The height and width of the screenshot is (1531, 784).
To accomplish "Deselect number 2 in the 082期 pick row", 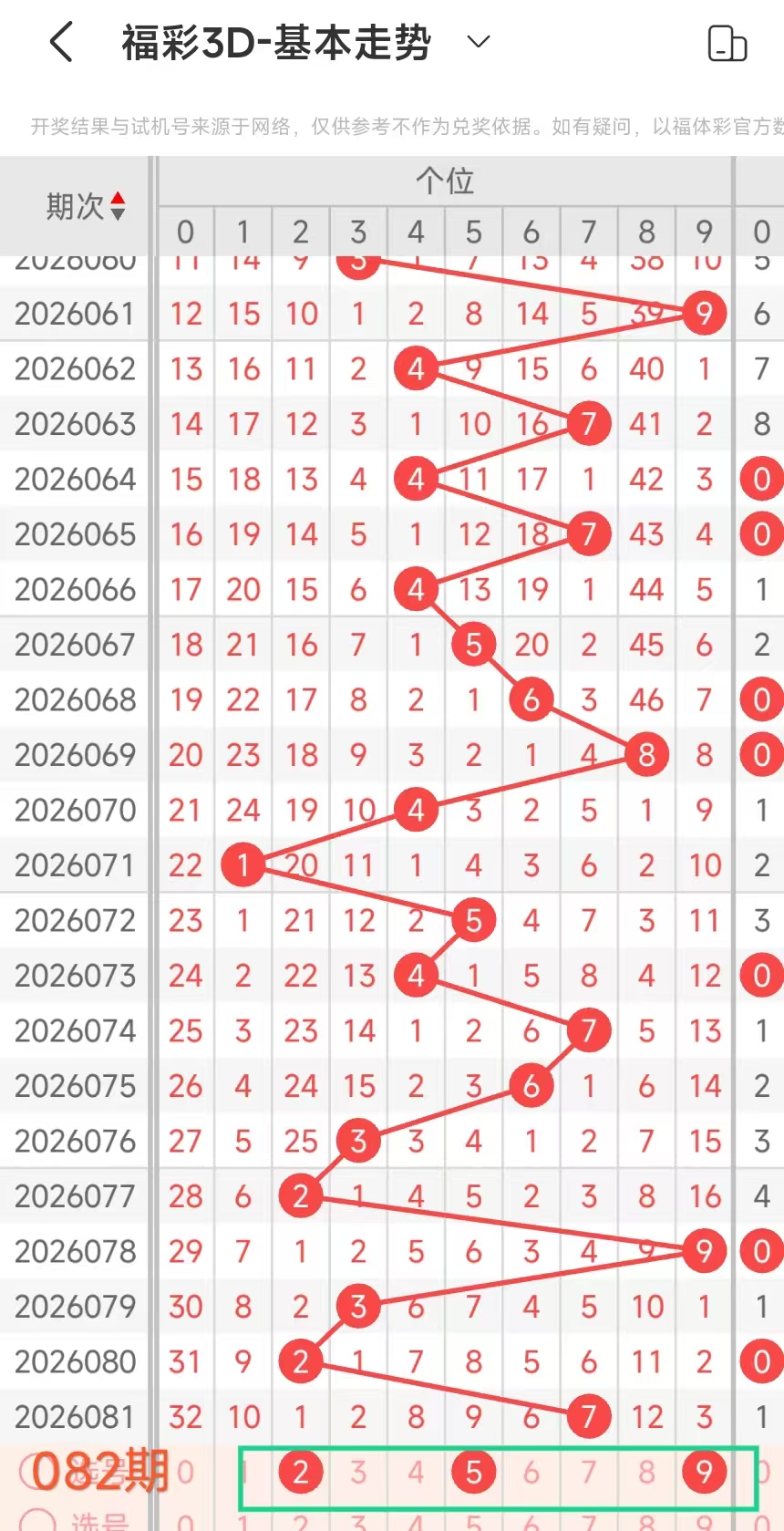I will (x=301, y=1471).
